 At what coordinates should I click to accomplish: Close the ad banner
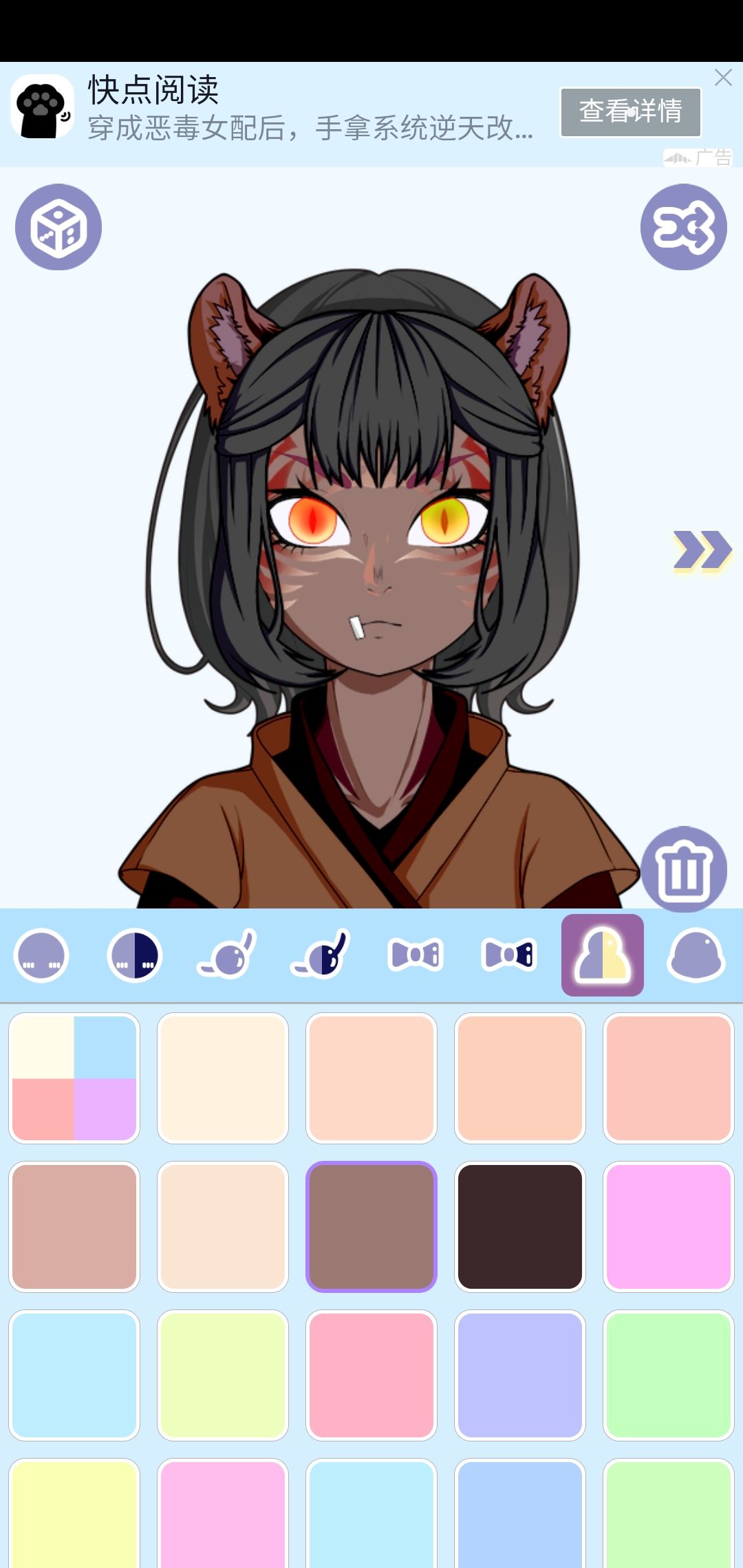(723, 78)
